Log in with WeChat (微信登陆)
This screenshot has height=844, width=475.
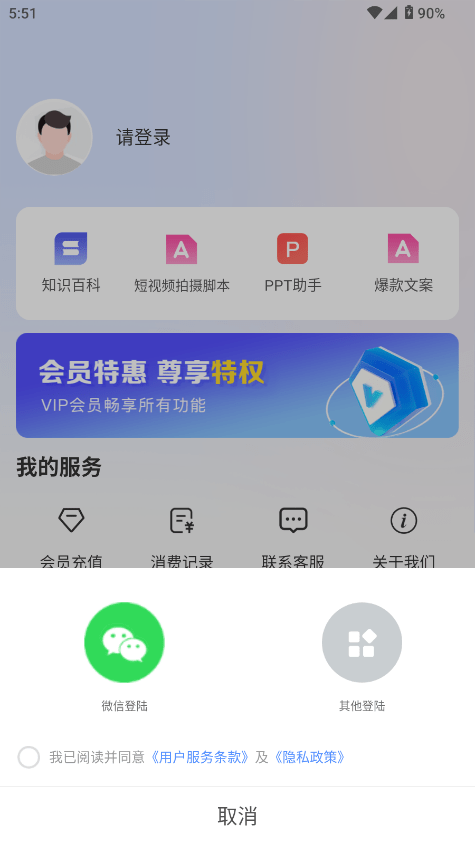click(x=124, y=642)
